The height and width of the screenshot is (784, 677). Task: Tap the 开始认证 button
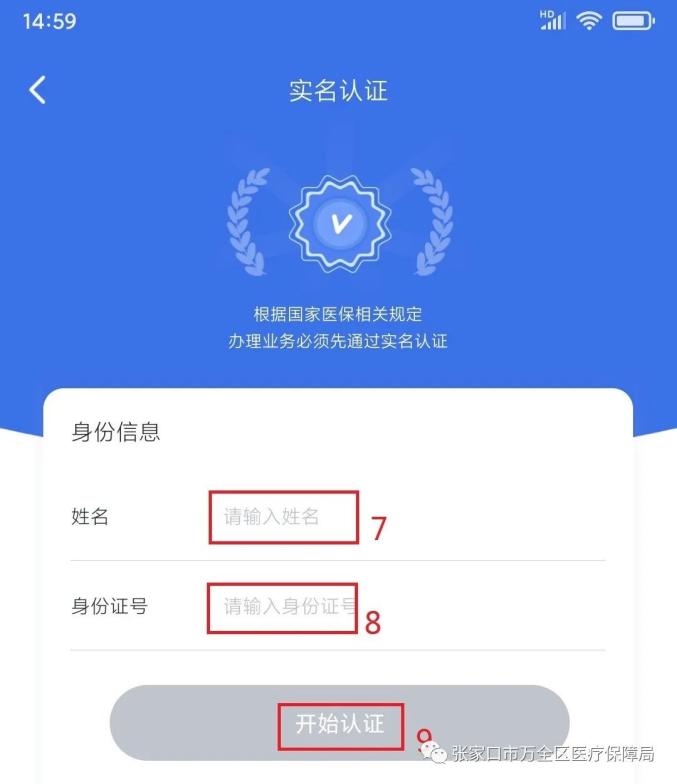[x=339, y=723]
